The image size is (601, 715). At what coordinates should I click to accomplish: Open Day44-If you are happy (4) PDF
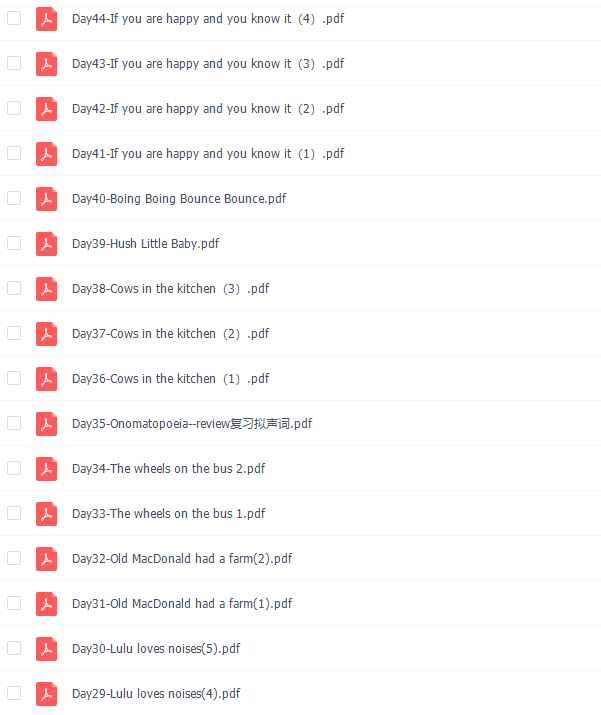coord(207,19)
